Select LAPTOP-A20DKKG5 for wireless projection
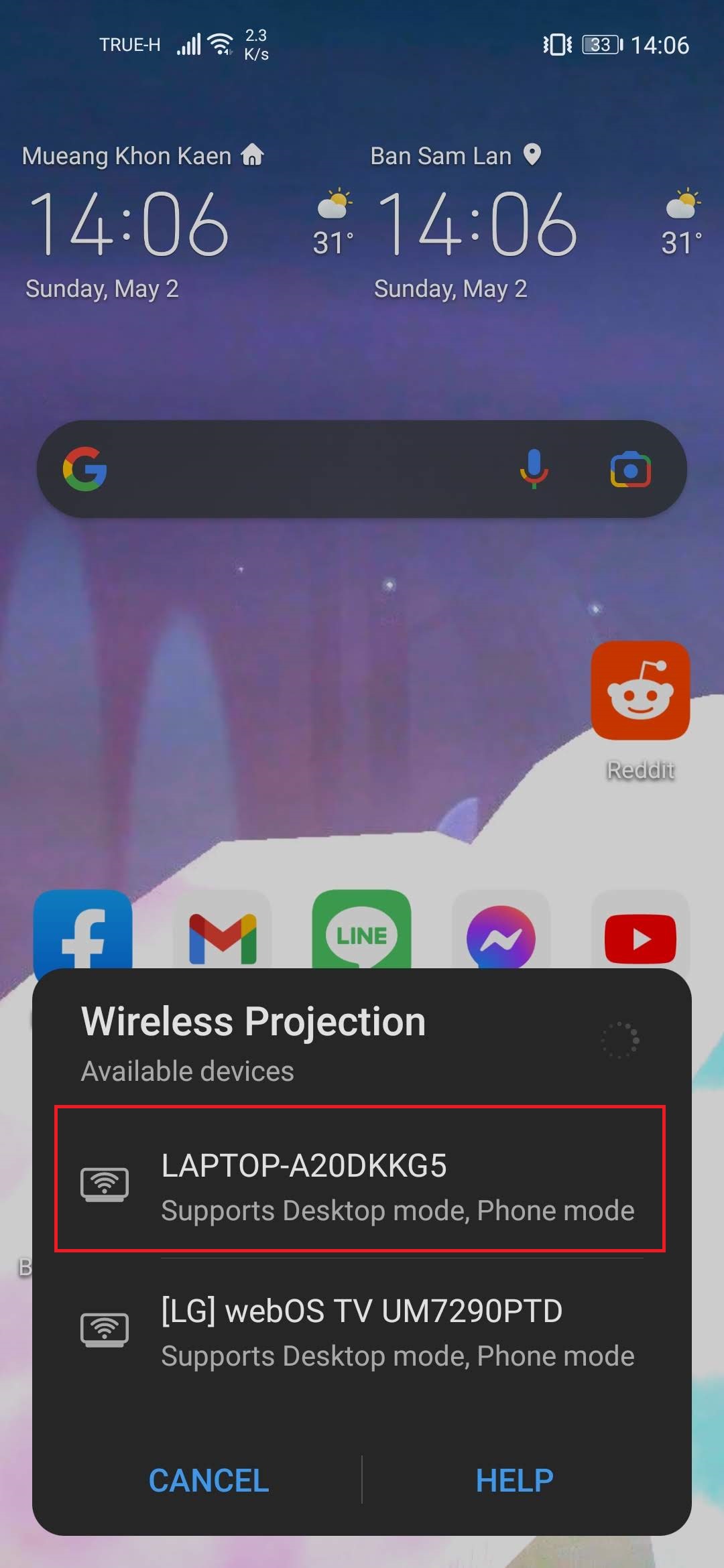724x1568 pixels. (x=360, y=1179)
